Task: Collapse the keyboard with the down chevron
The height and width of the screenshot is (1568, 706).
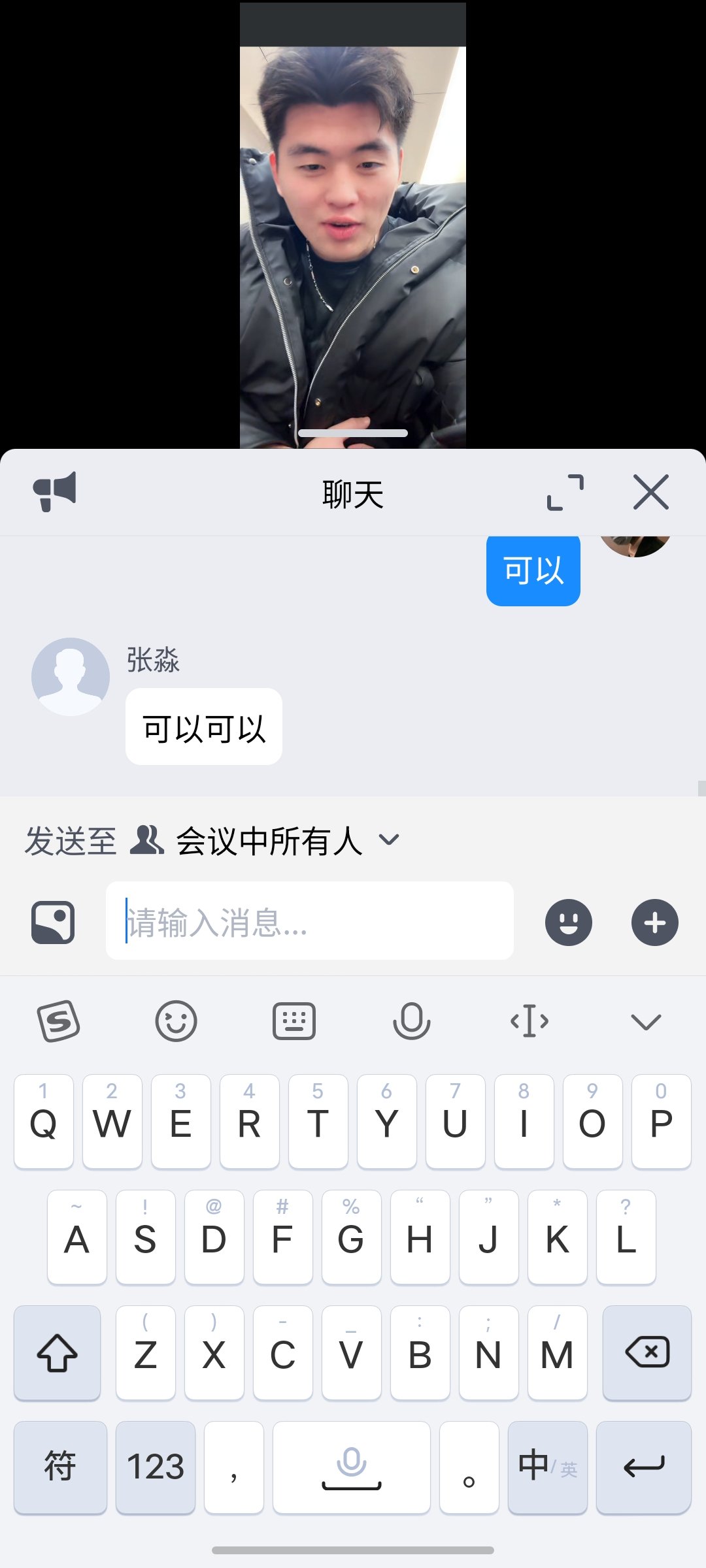Action: pyautogui.click(x=646, y=1022)
